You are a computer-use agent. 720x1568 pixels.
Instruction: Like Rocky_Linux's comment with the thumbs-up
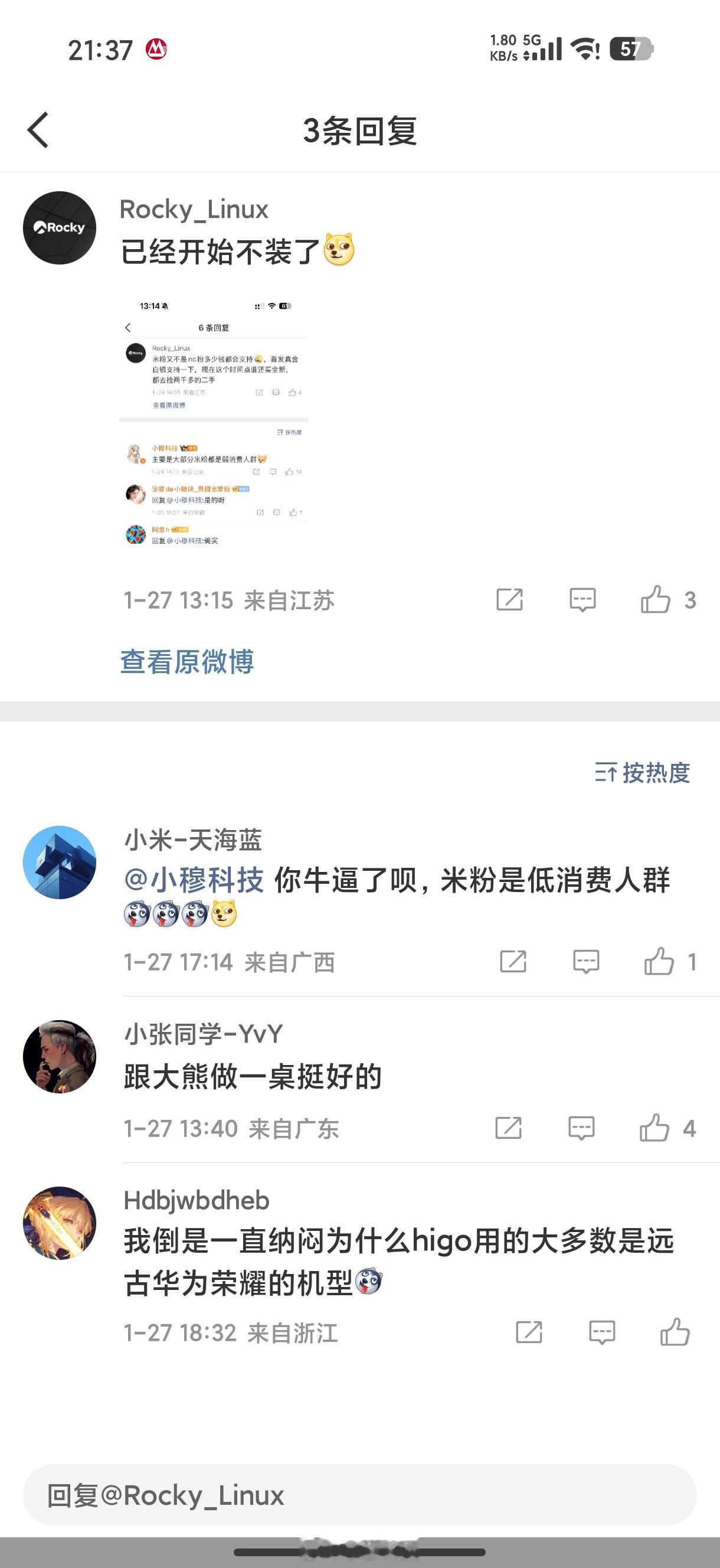659,600
